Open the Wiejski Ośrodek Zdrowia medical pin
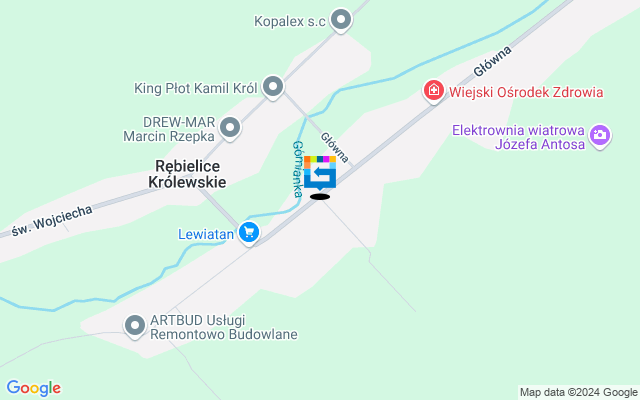Image resolution: width=640 pixels, height=400 pixels. [x=434, y=92]
